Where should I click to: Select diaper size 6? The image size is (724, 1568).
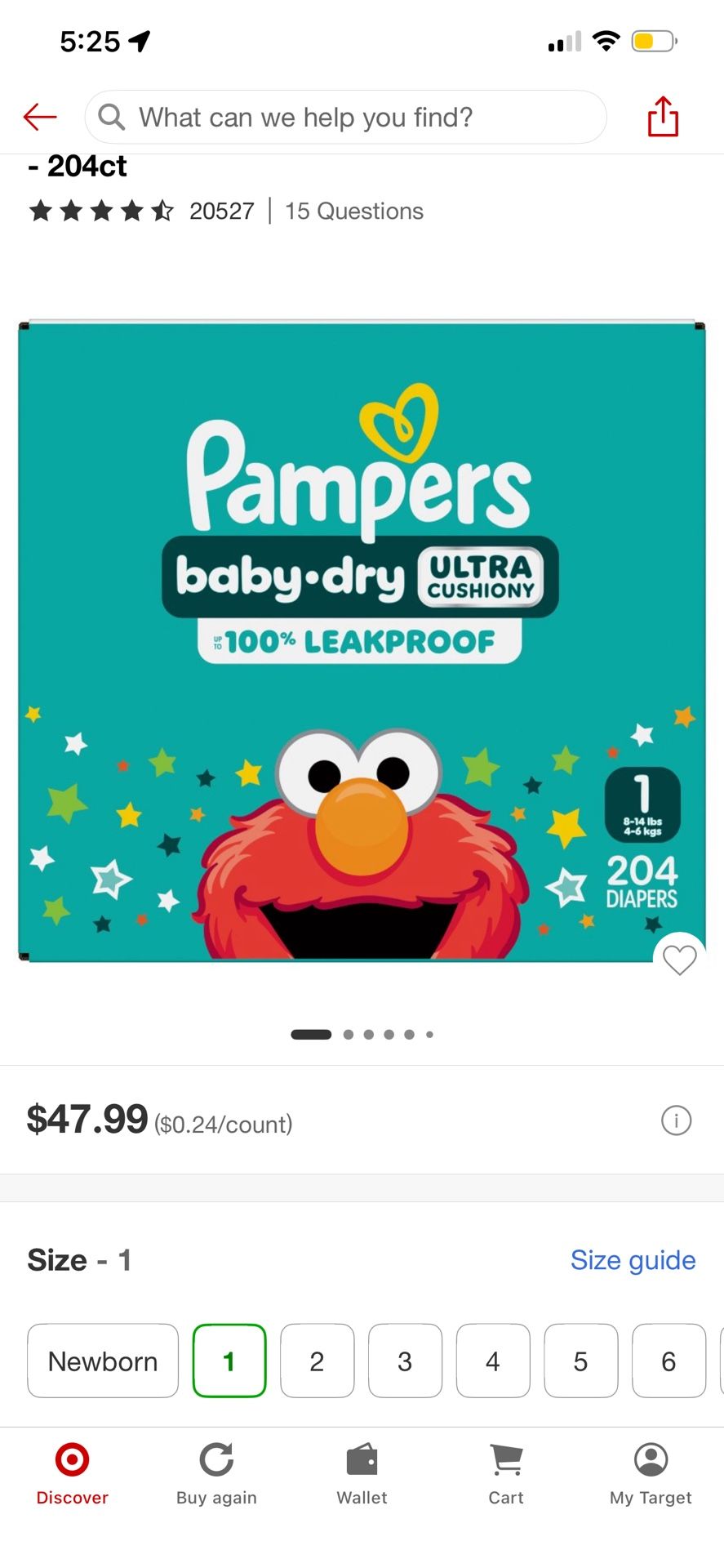pos(668,1361)
